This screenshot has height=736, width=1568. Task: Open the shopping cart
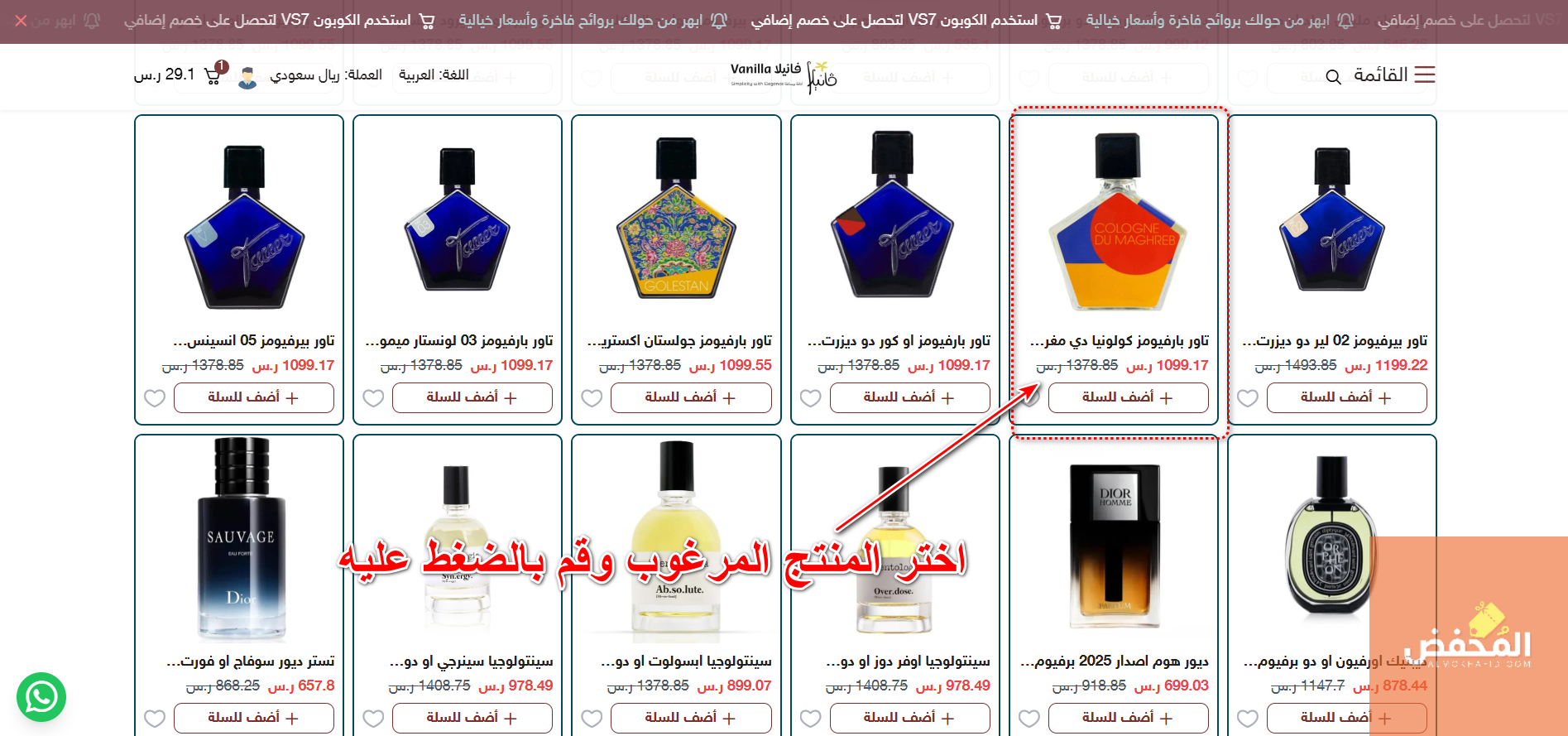pyautogui.click(x=213, y=75)
